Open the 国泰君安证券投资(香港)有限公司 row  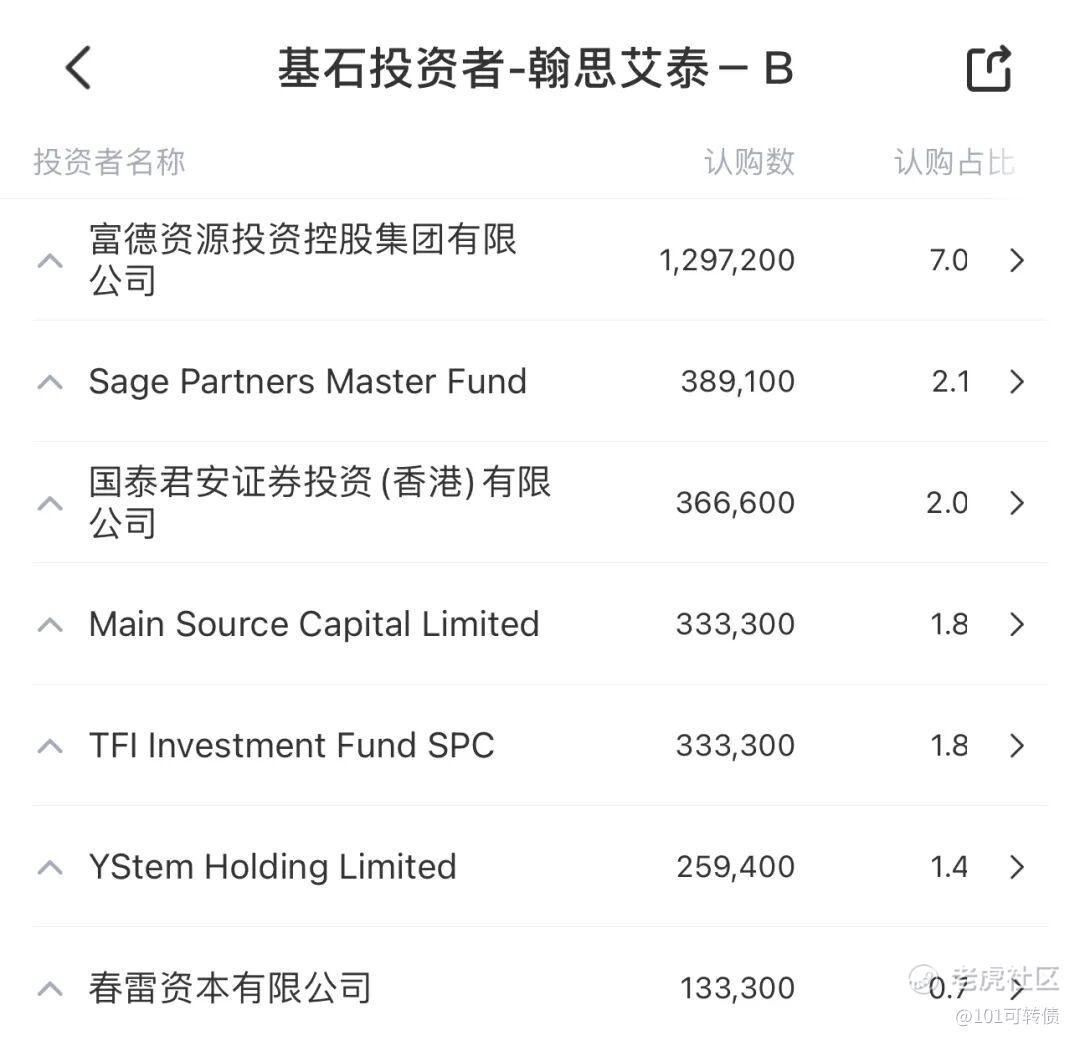click(540, 502)
